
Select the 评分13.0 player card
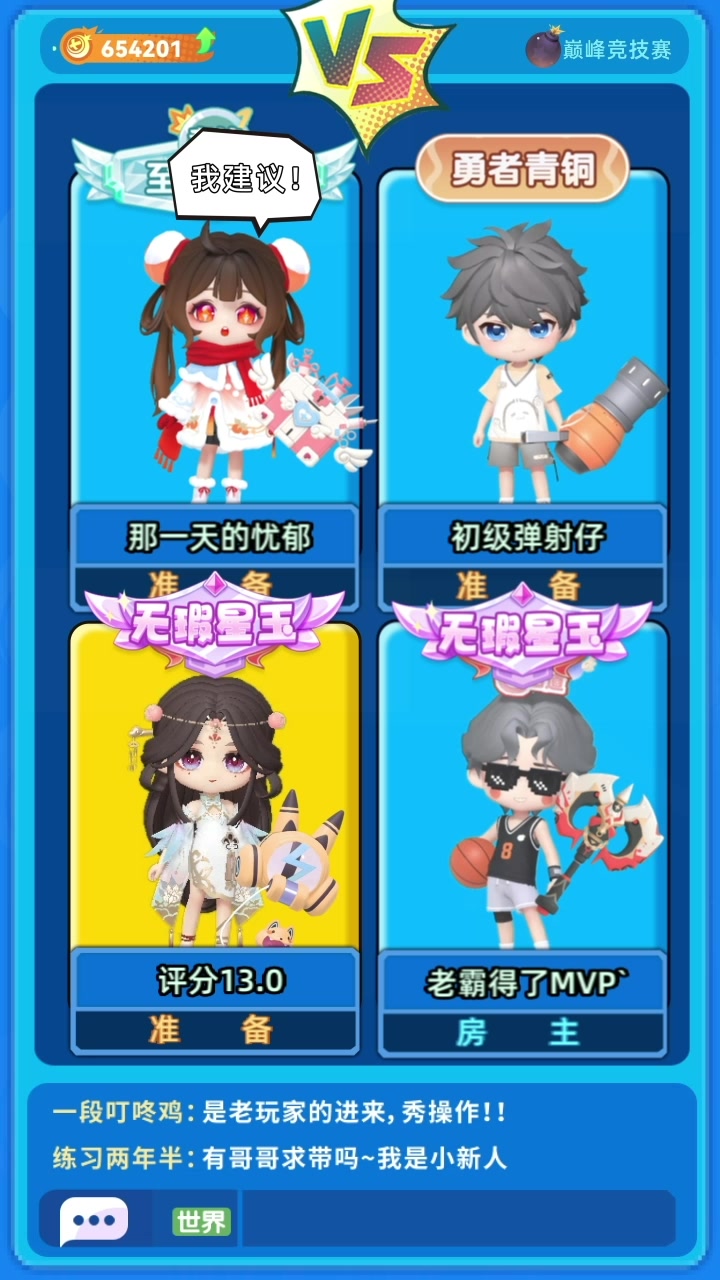coord(214,838)
